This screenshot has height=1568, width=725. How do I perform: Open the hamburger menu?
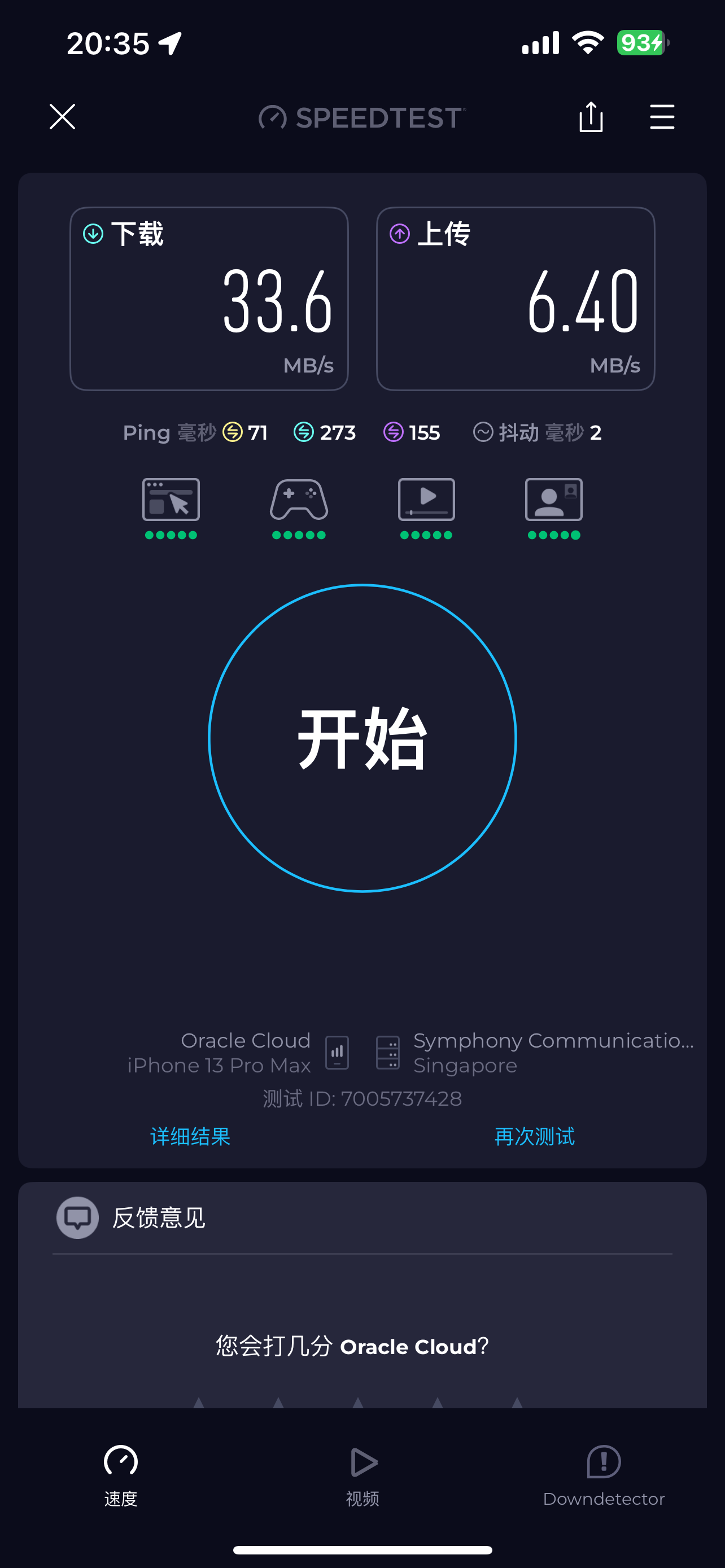click(662, 117)
